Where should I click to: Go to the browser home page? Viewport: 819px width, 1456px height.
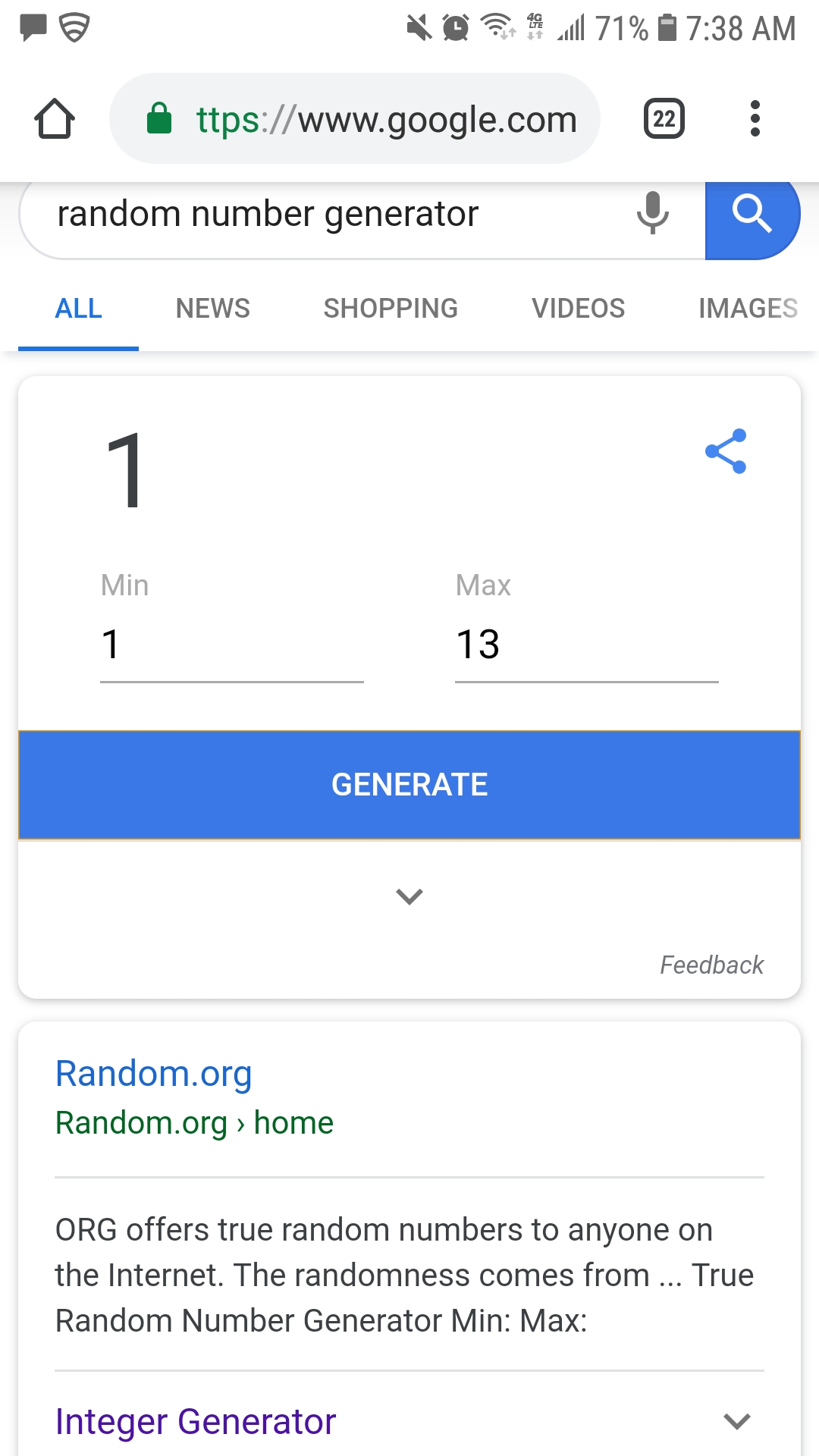(x=55, y=119)
